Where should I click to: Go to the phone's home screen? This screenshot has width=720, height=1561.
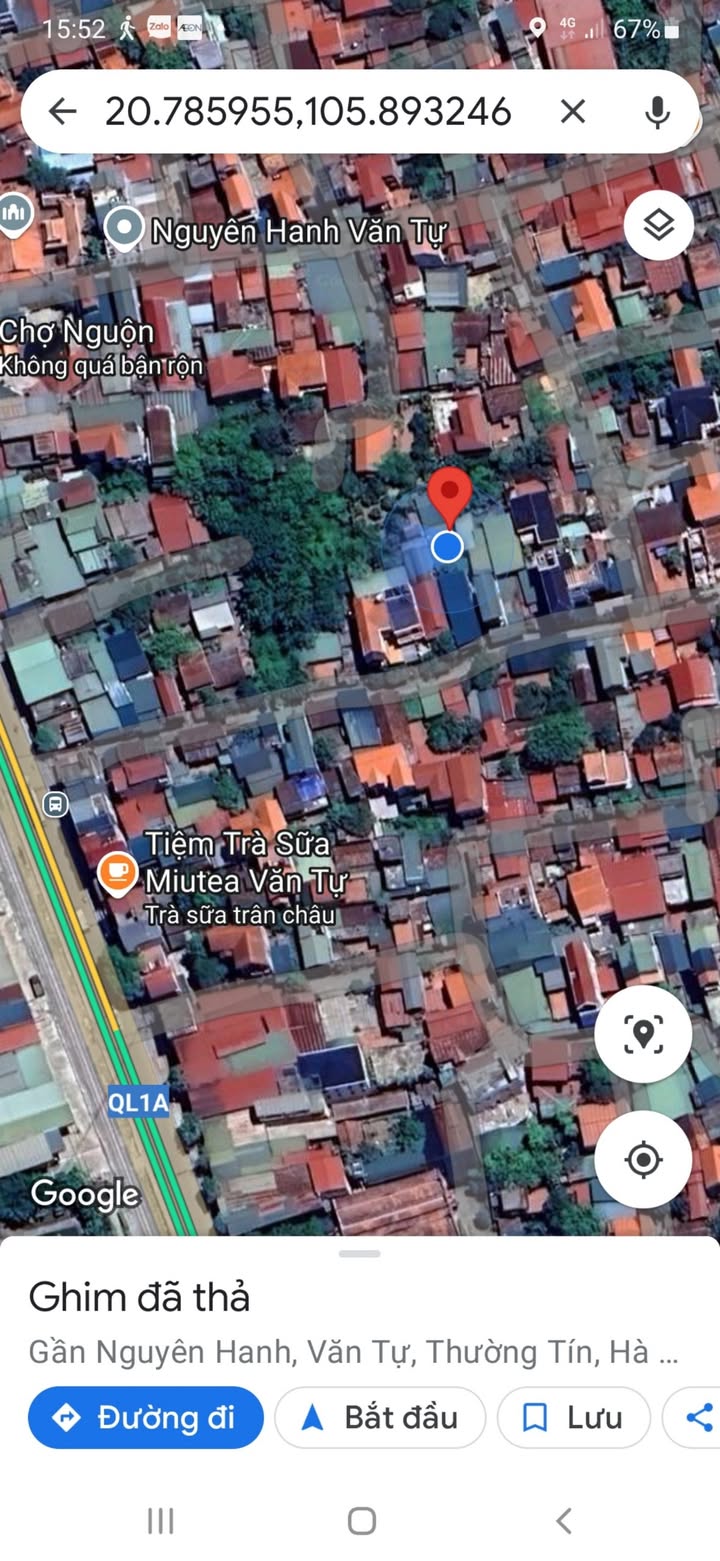pyautogui.click(x=361, y=1521)
